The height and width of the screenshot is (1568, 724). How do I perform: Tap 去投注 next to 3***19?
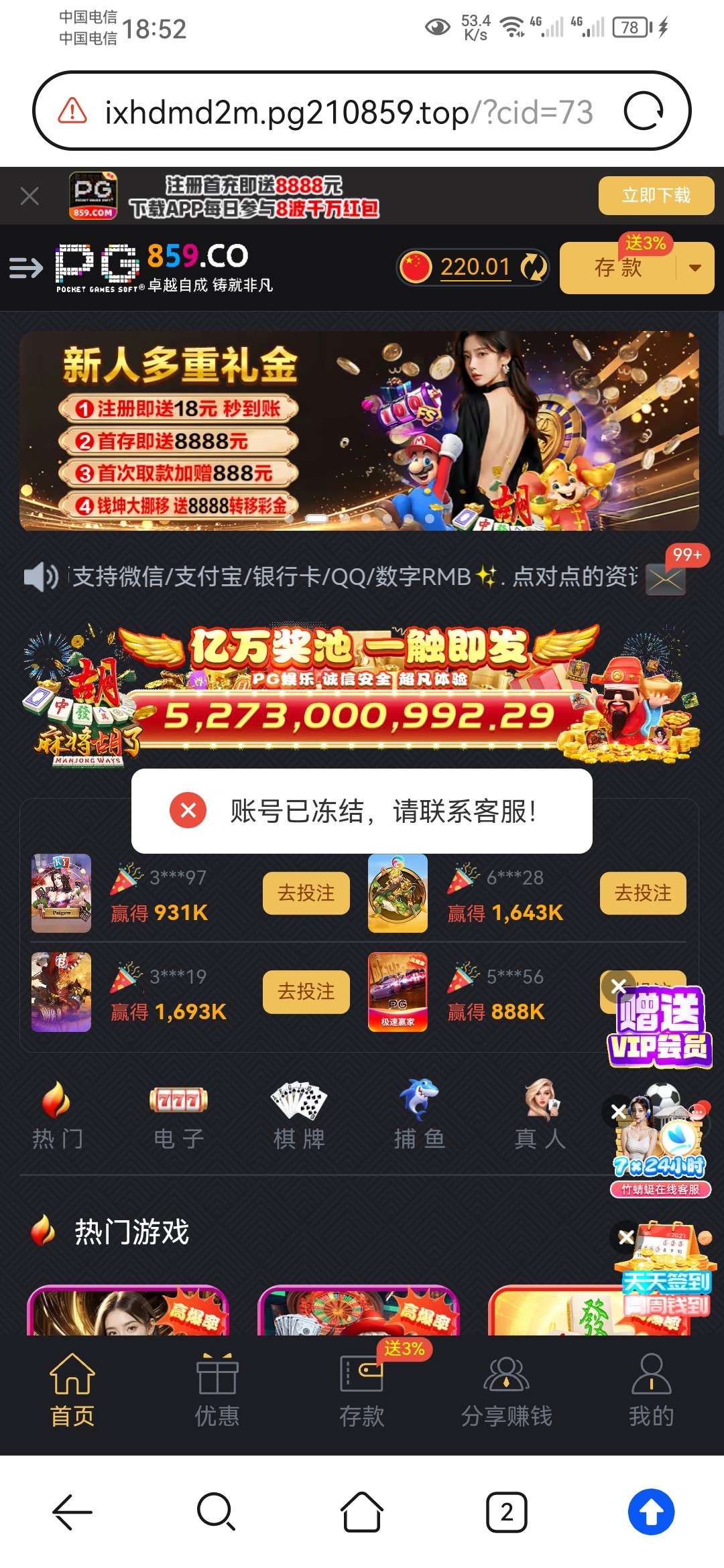click(306, 992)
